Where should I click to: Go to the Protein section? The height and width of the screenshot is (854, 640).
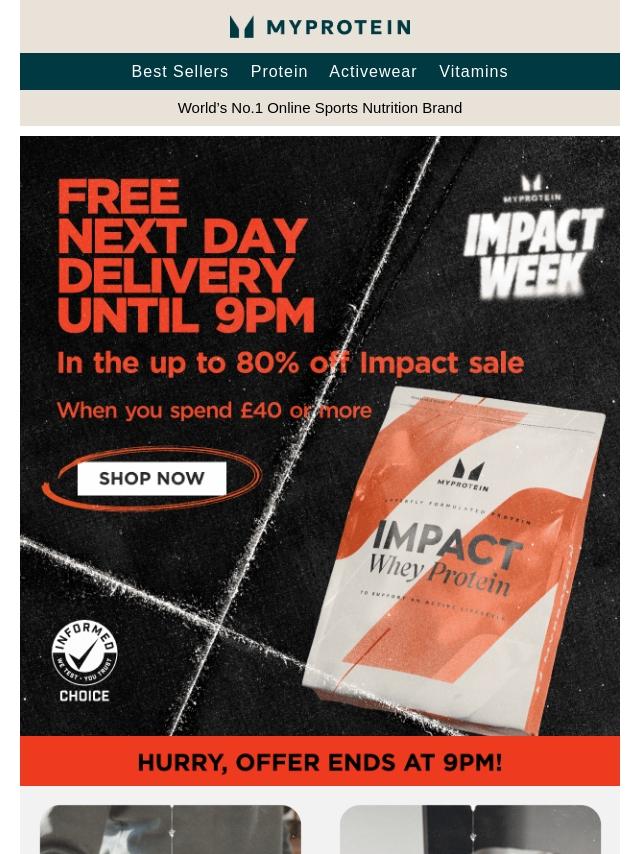coord(279,71)
